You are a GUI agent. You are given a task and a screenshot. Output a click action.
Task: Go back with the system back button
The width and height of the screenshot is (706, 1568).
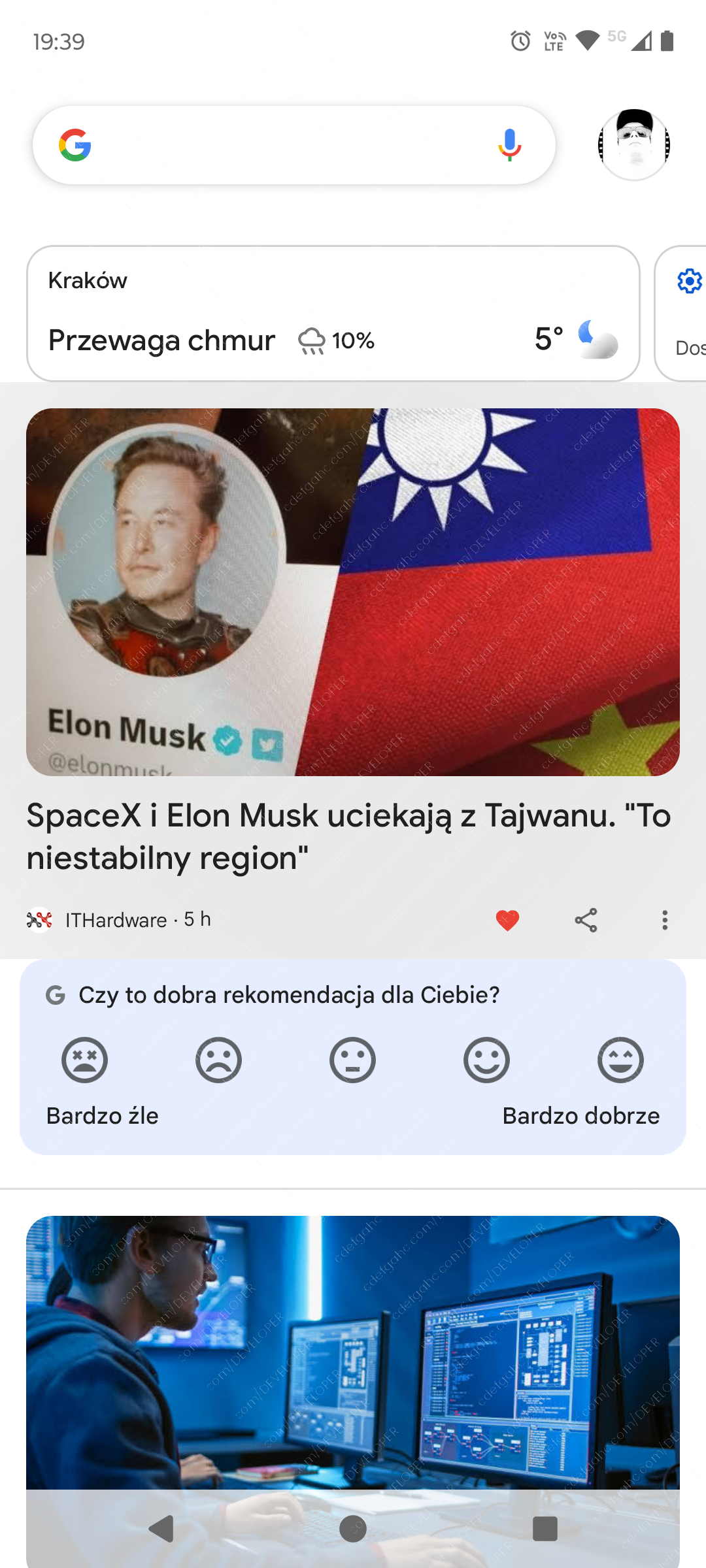161,1529
